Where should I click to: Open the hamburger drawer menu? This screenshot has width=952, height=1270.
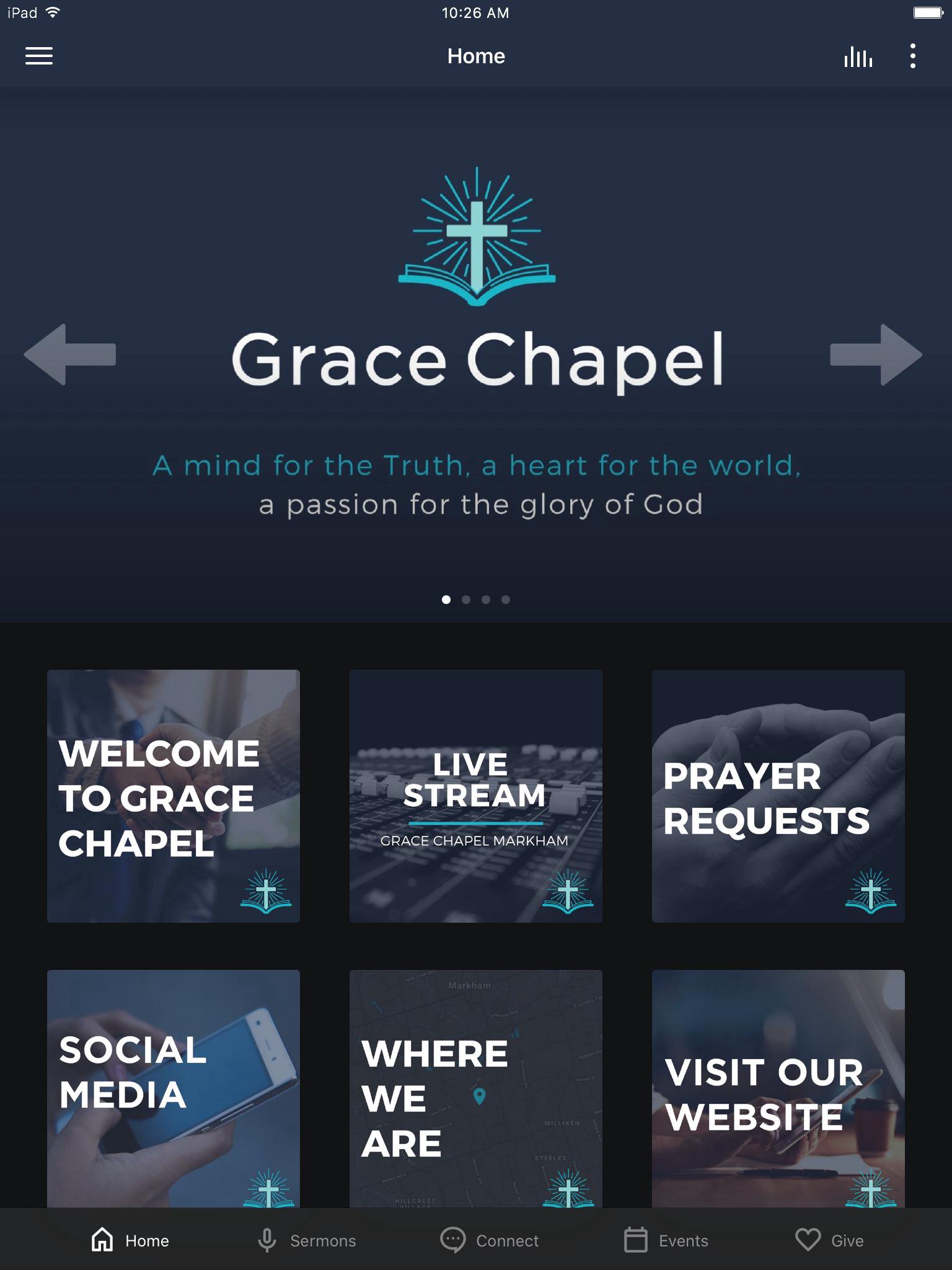click(39, 56)
